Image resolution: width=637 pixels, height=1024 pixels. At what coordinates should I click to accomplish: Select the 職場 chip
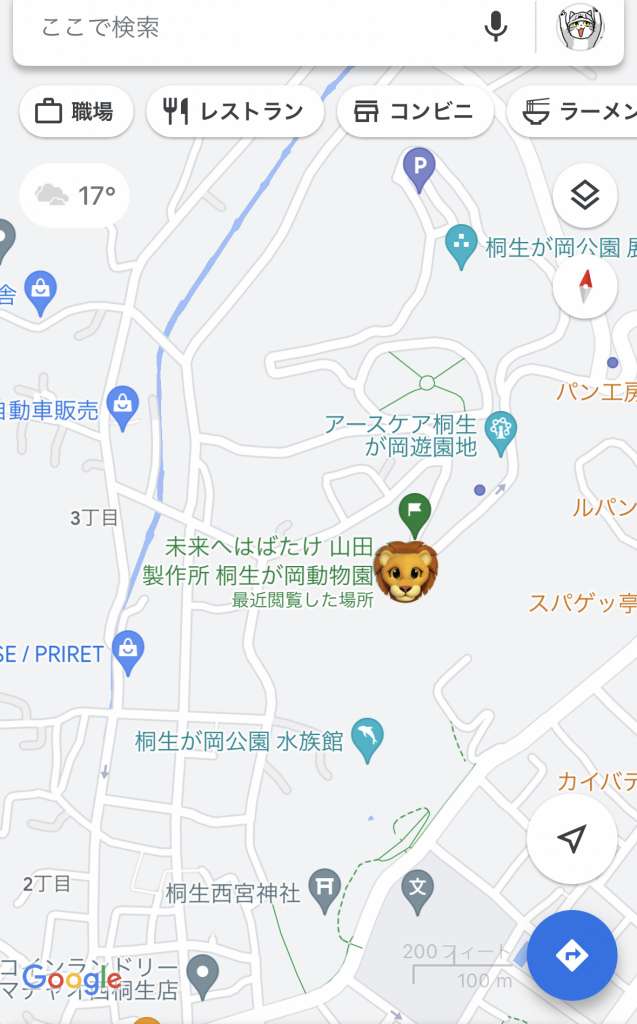pos(76,112)
